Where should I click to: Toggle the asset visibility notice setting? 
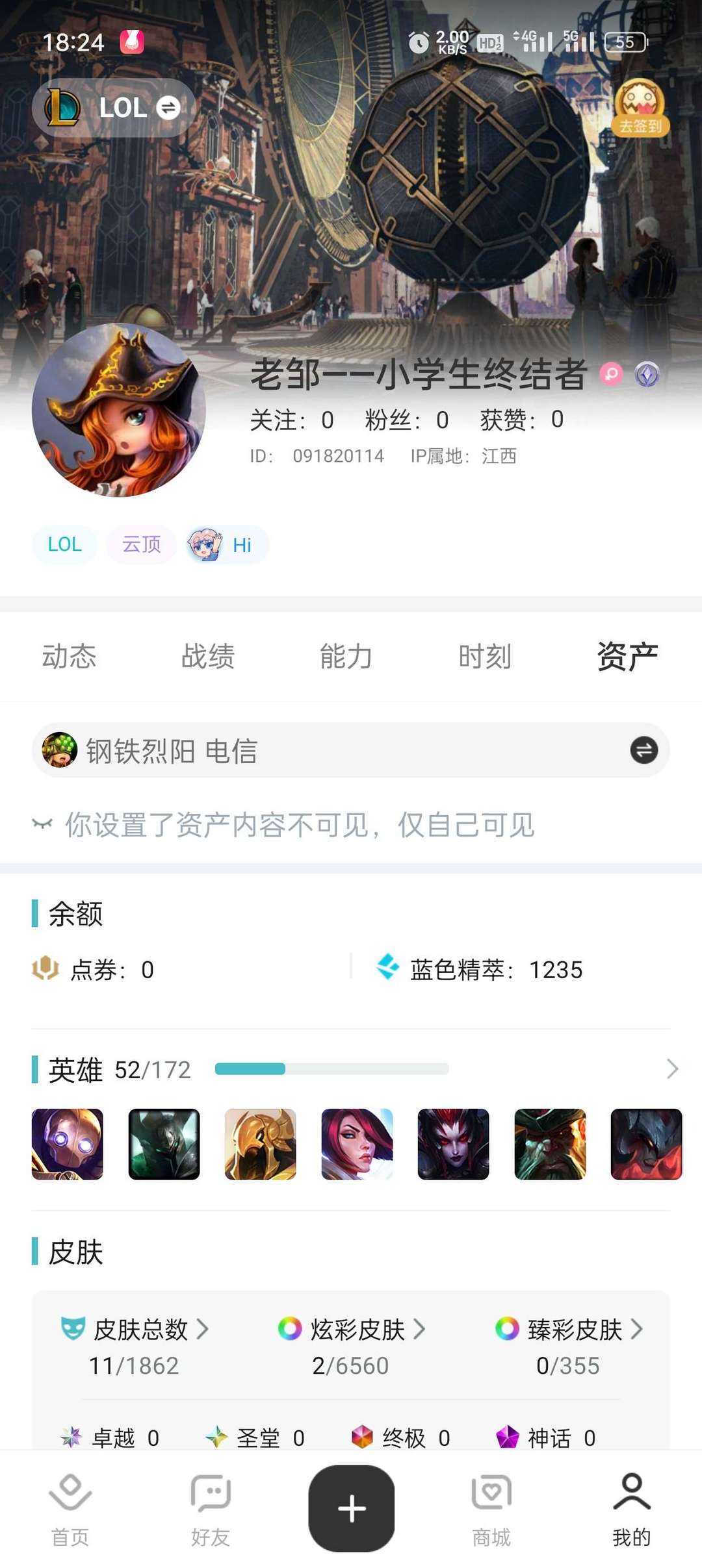point(41,824)
